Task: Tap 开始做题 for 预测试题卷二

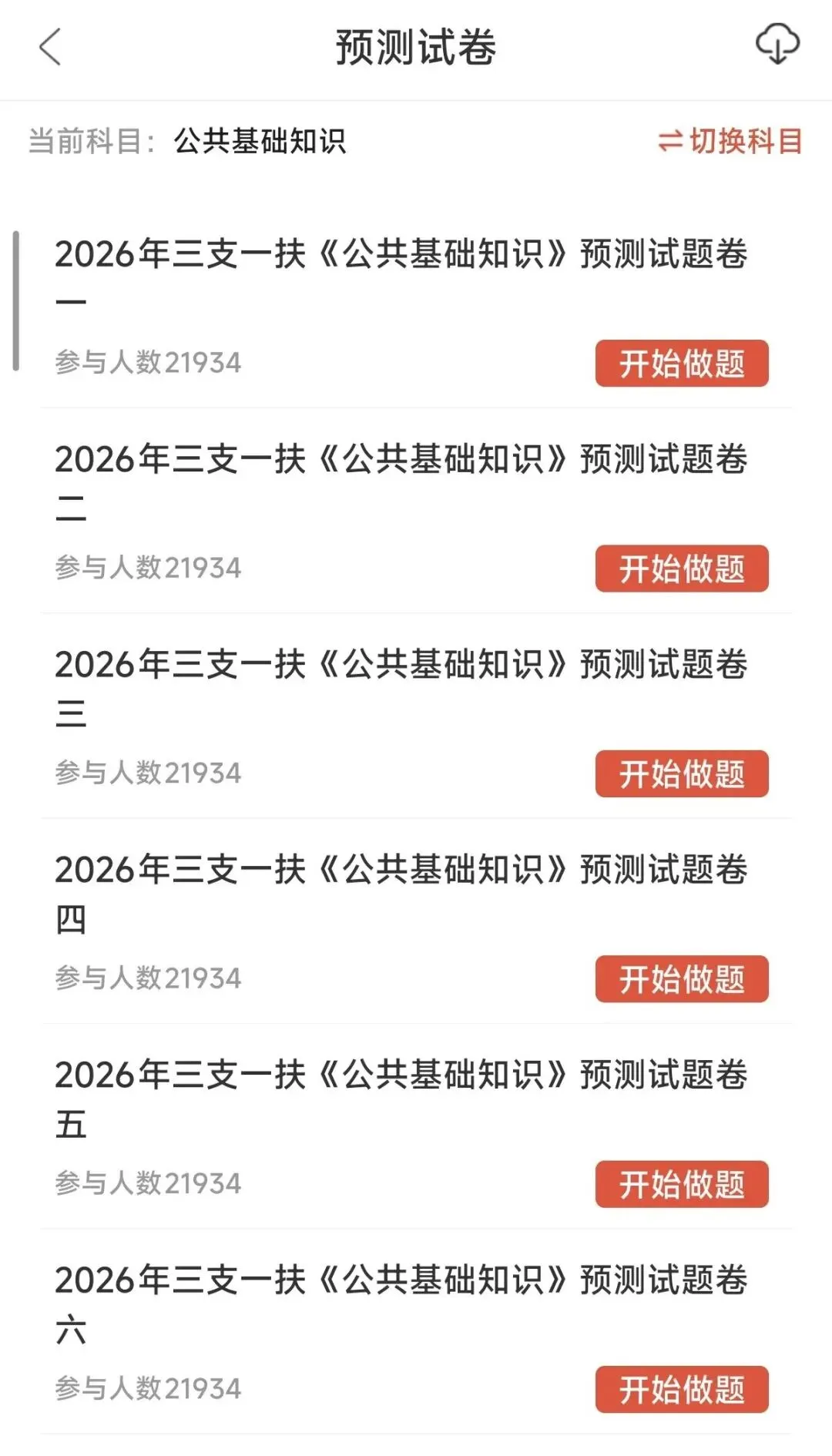Action: coord(681,569)
